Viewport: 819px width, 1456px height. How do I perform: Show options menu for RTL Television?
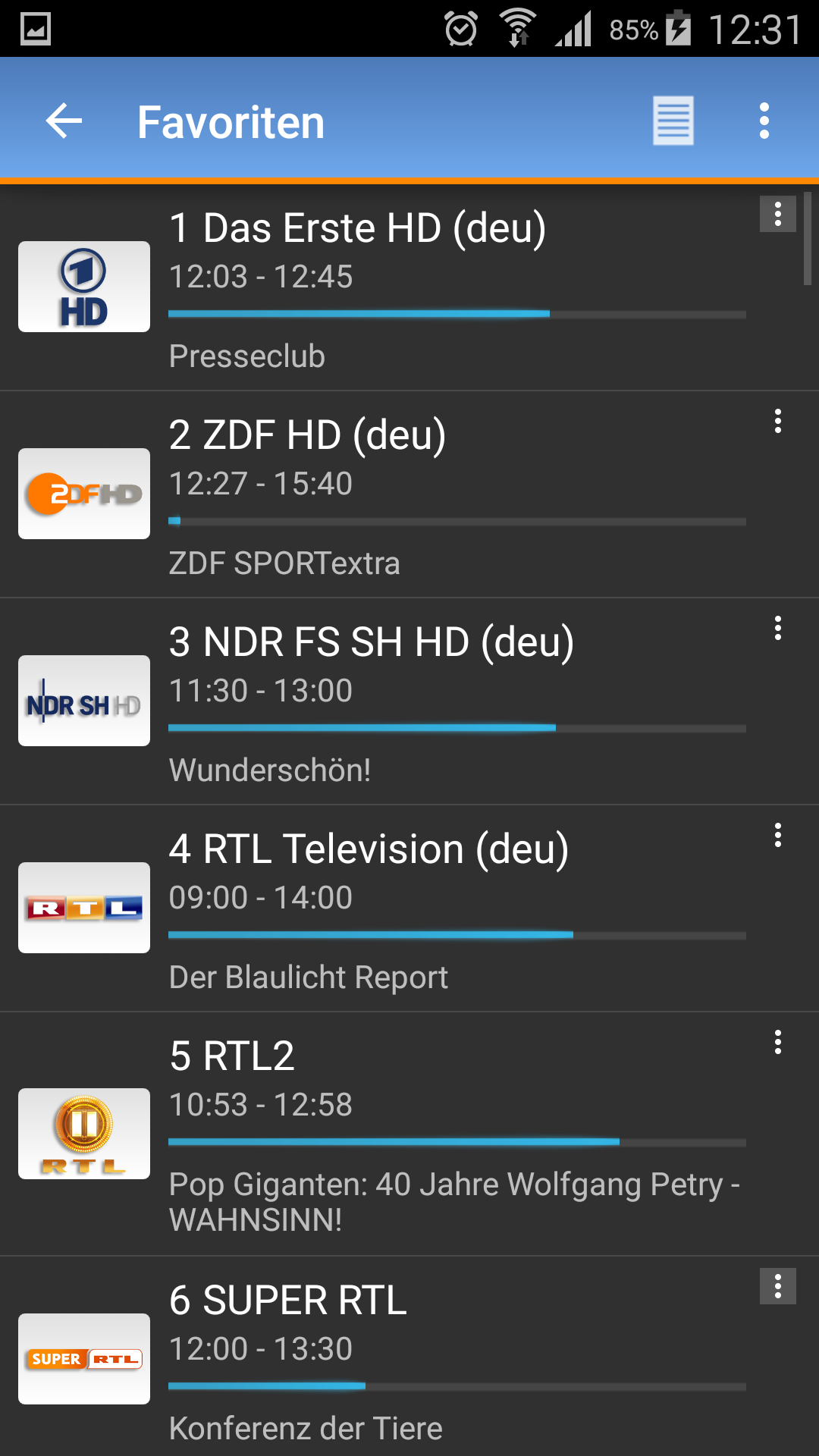coord(778,836)
